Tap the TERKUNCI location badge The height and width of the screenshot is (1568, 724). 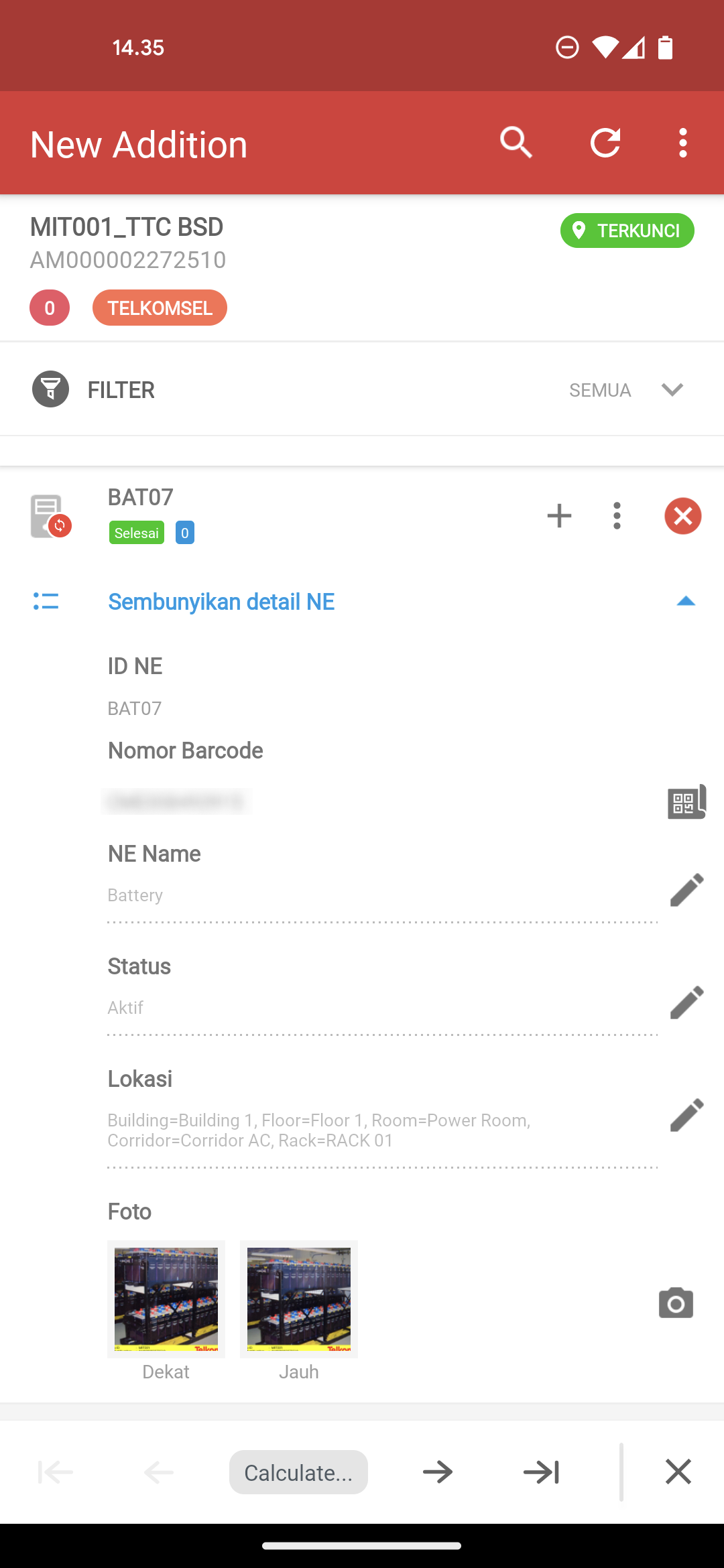[x=627, y=231]
